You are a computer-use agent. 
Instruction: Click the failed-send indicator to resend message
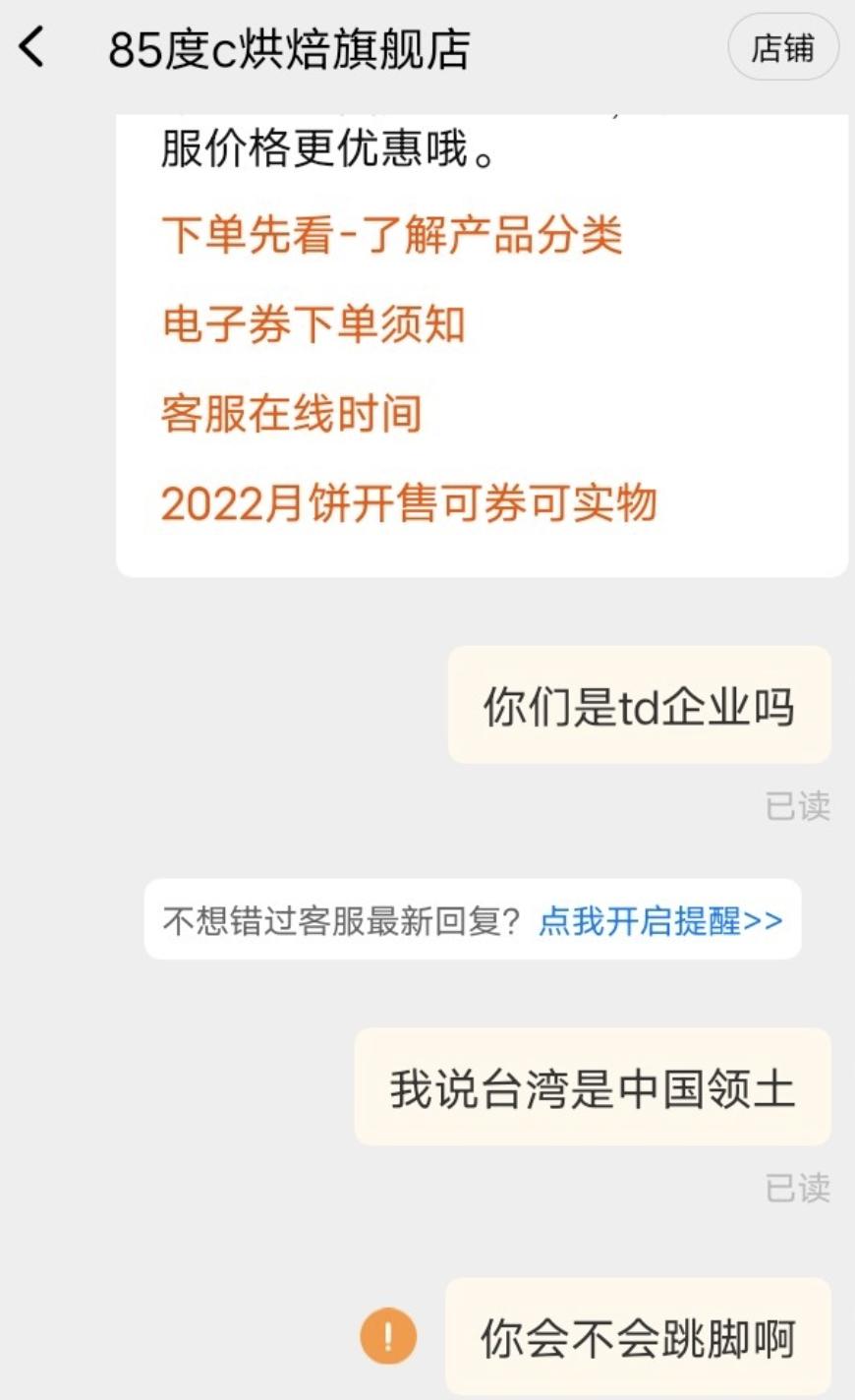(x=388, y=1337)
